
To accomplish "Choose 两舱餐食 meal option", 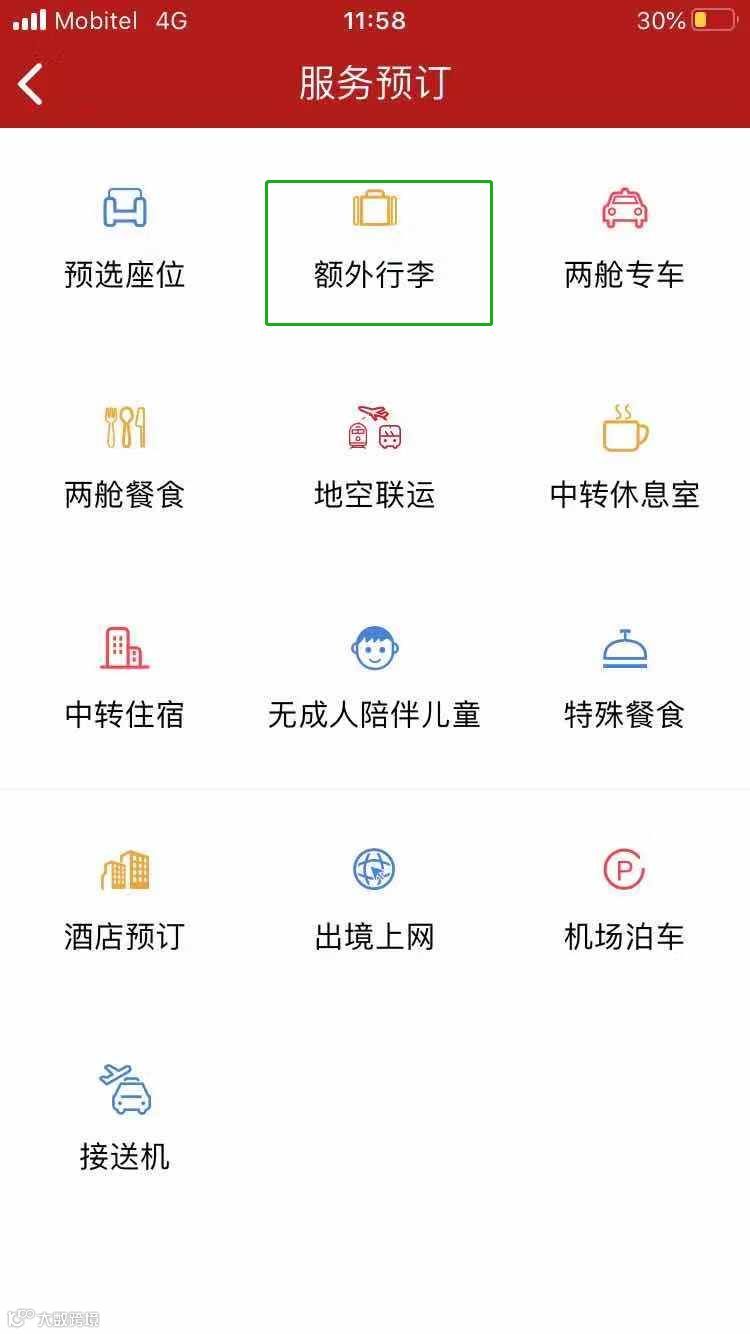I will [125, 460].
